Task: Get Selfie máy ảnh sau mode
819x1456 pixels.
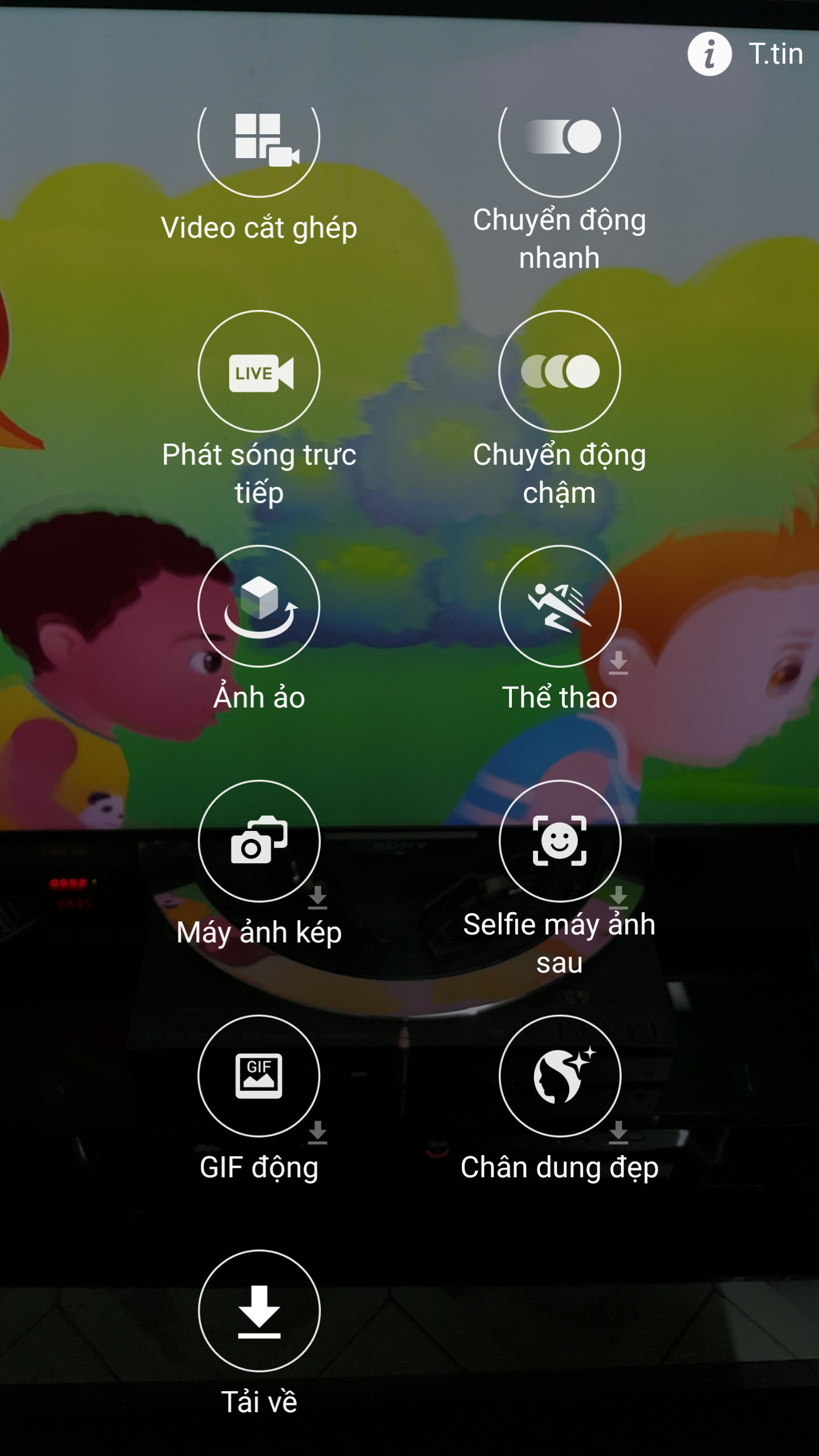Action: (559, 841)
